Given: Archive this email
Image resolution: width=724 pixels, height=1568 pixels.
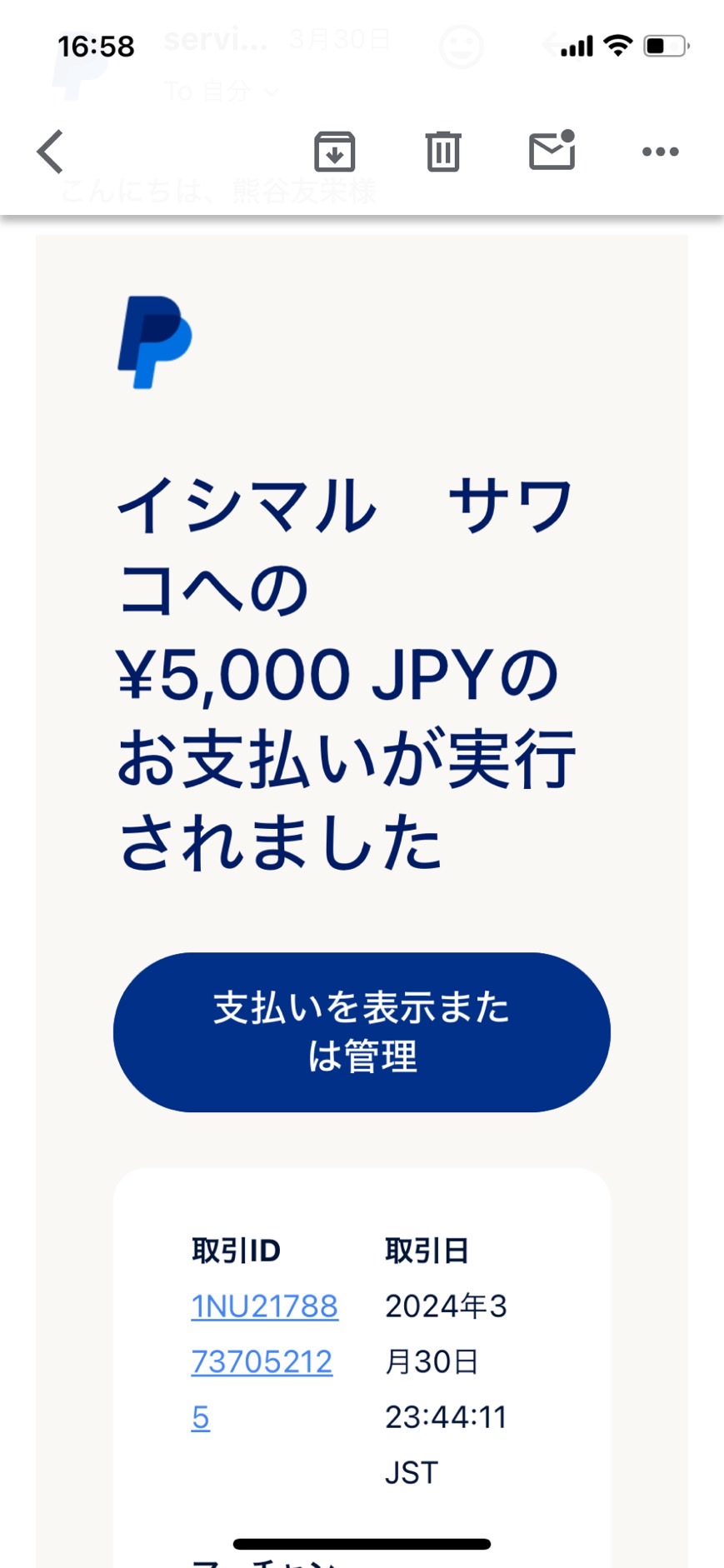Looking at the screenshot, I should (x=335, y=152).
